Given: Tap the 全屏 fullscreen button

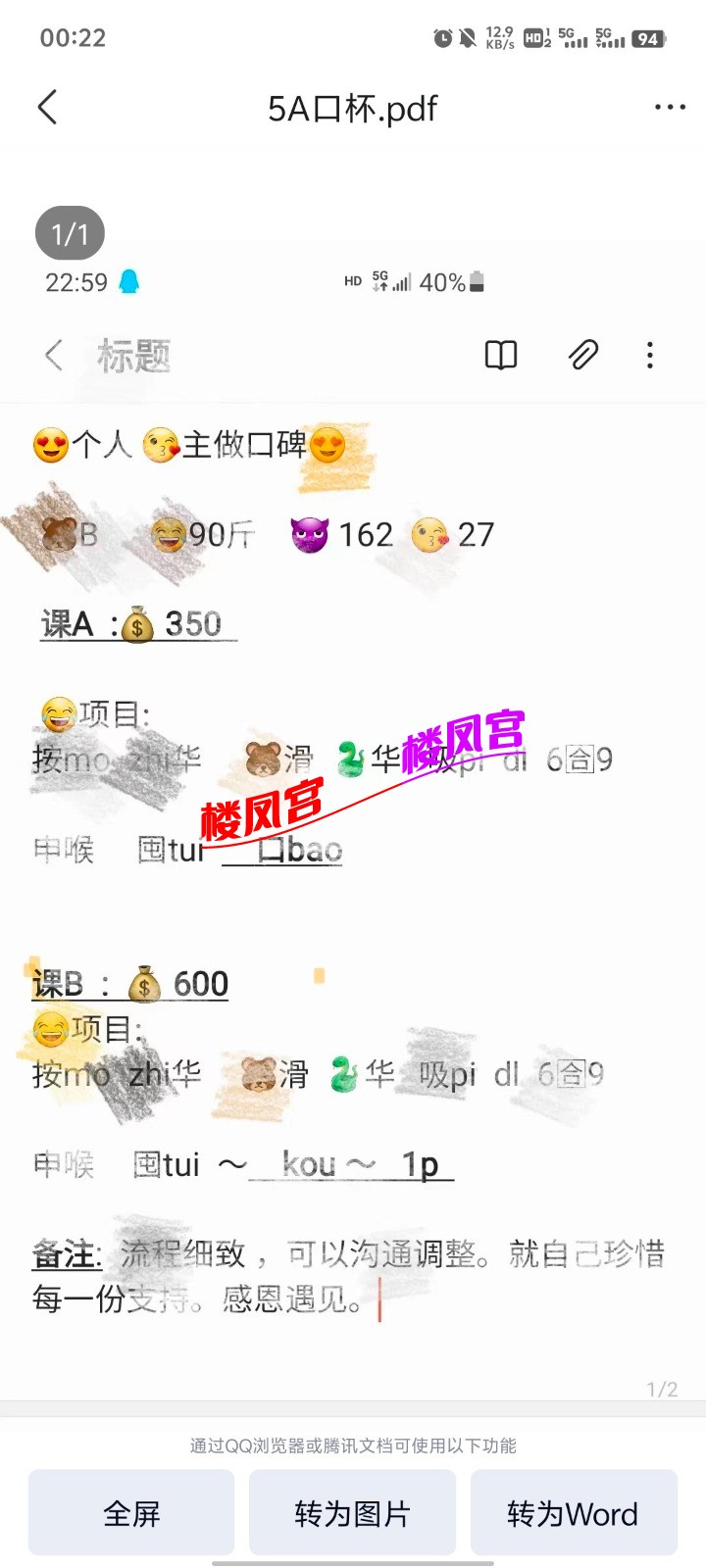Looking at the screenshot, I should tap(131, 1512).
